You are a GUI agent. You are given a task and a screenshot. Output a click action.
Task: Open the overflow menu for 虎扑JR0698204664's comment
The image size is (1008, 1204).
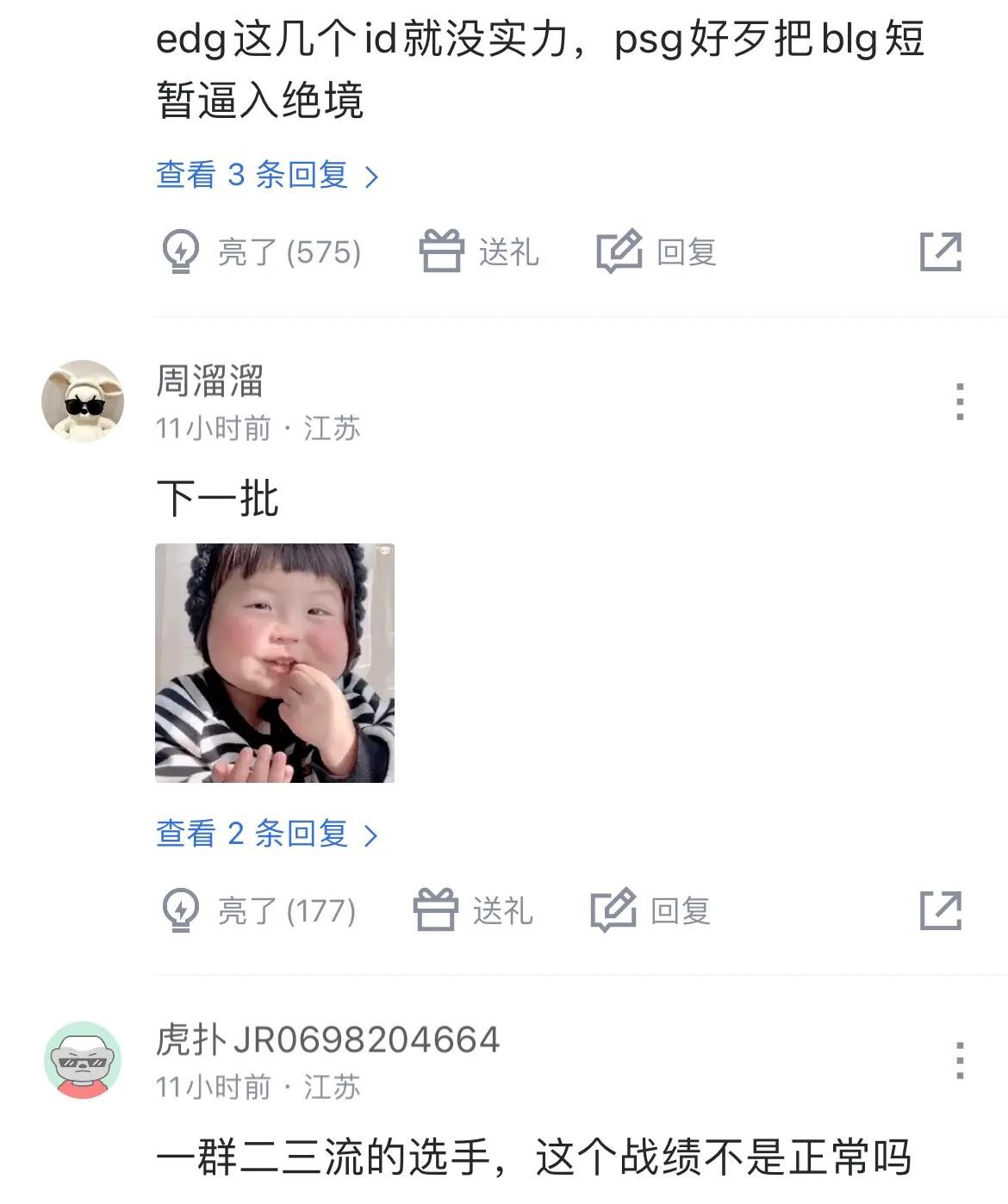tap(959, 1060)
